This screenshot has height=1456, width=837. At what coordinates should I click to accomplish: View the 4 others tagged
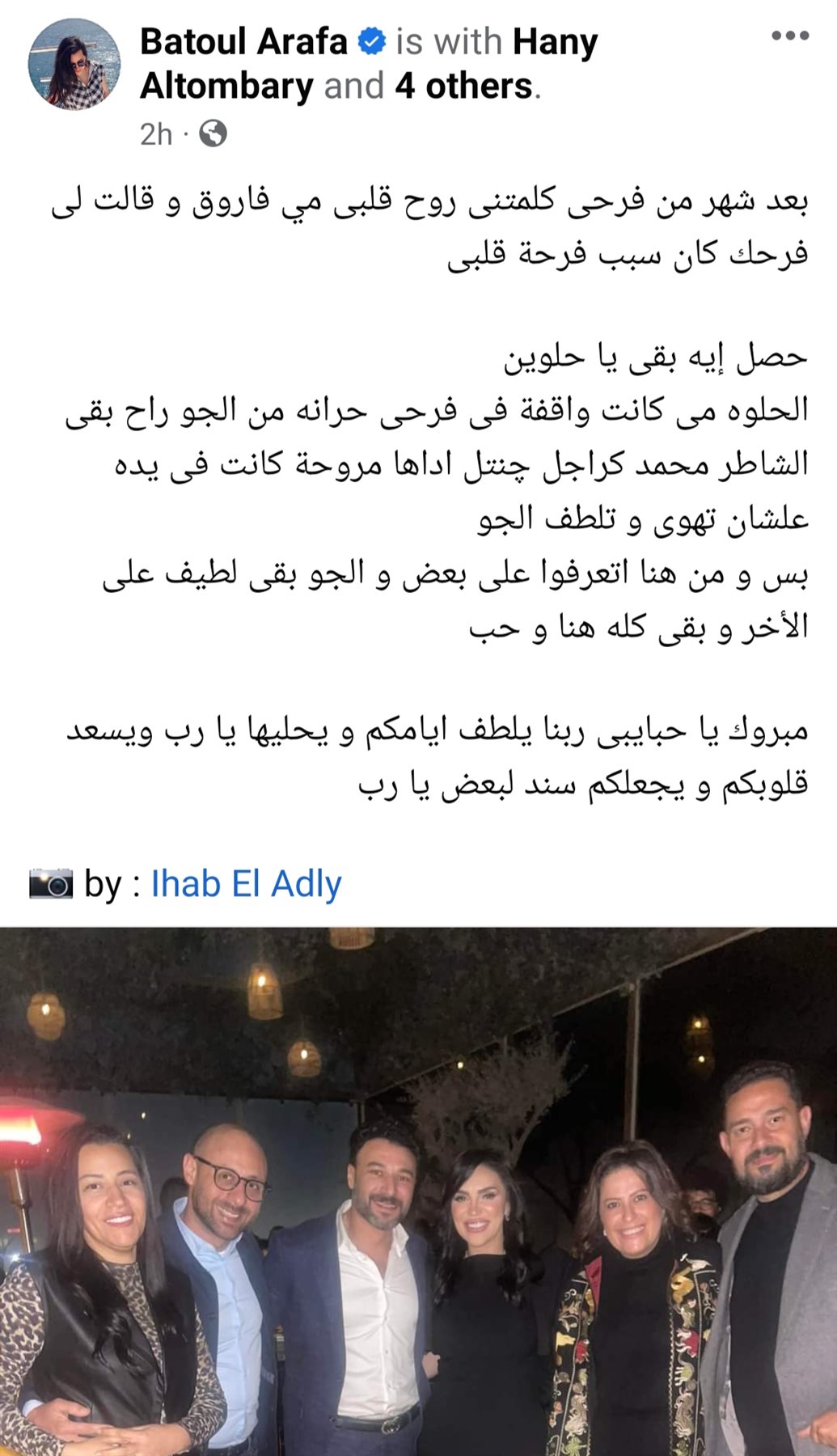(463, 87)
